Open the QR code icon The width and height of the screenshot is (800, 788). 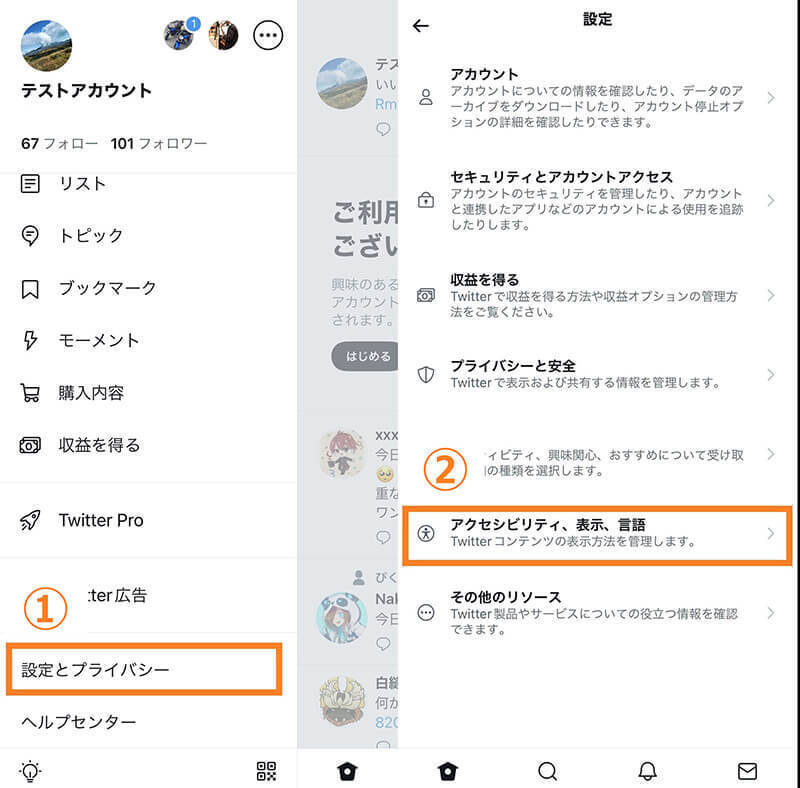266,771
